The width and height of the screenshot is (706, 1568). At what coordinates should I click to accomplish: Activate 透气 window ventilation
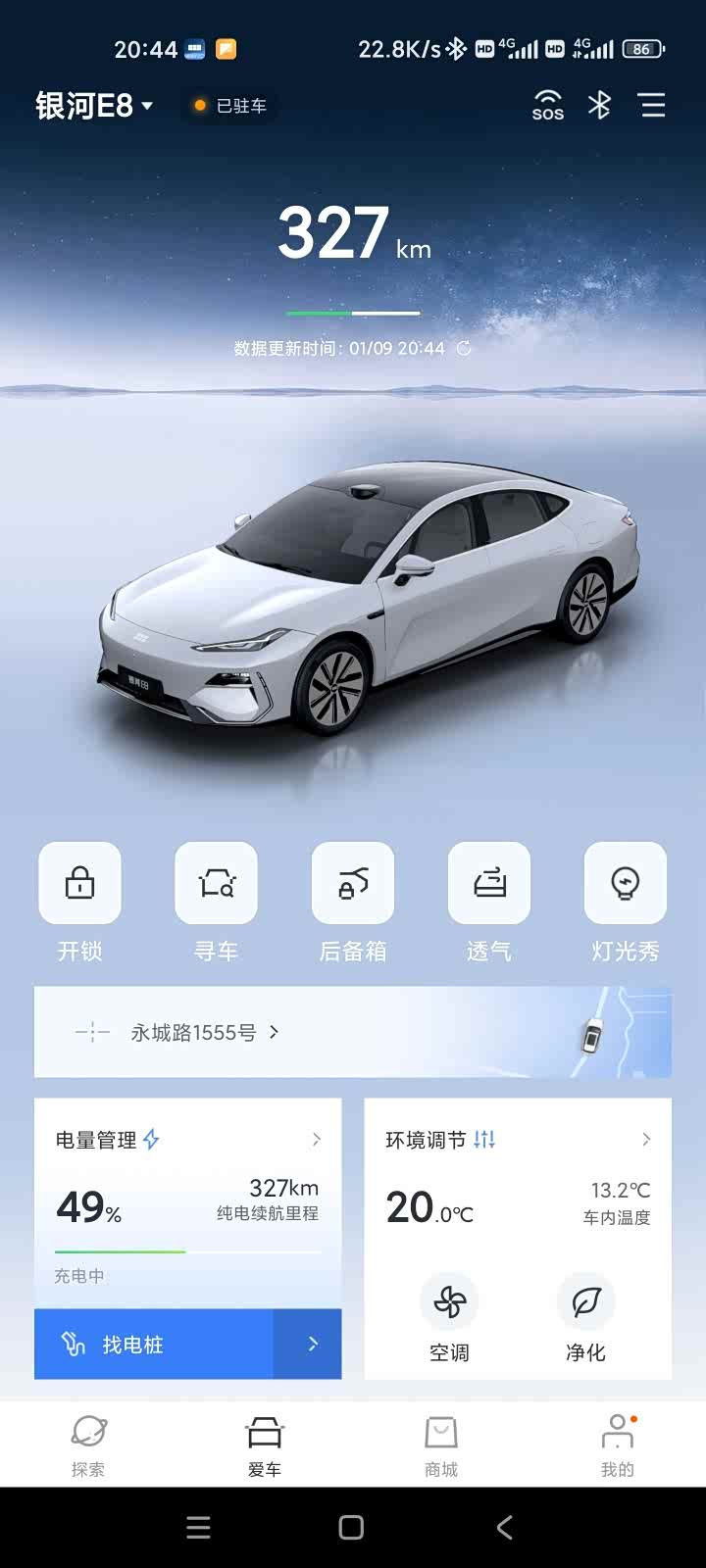489,884
